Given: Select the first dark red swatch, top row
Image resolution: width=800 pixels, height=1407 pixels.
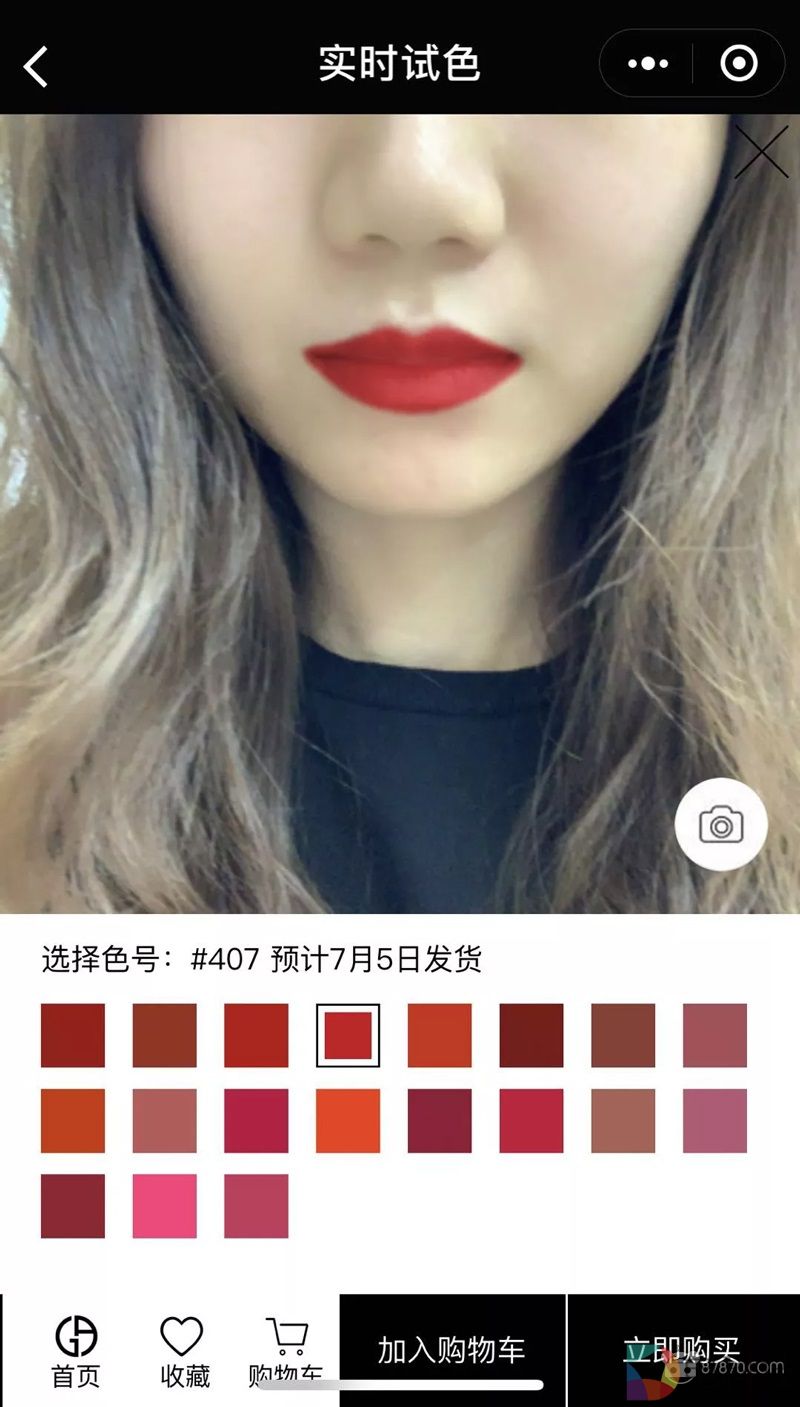Looking at the screenshot, I should pyautogui.click(x=70, y=1033).
